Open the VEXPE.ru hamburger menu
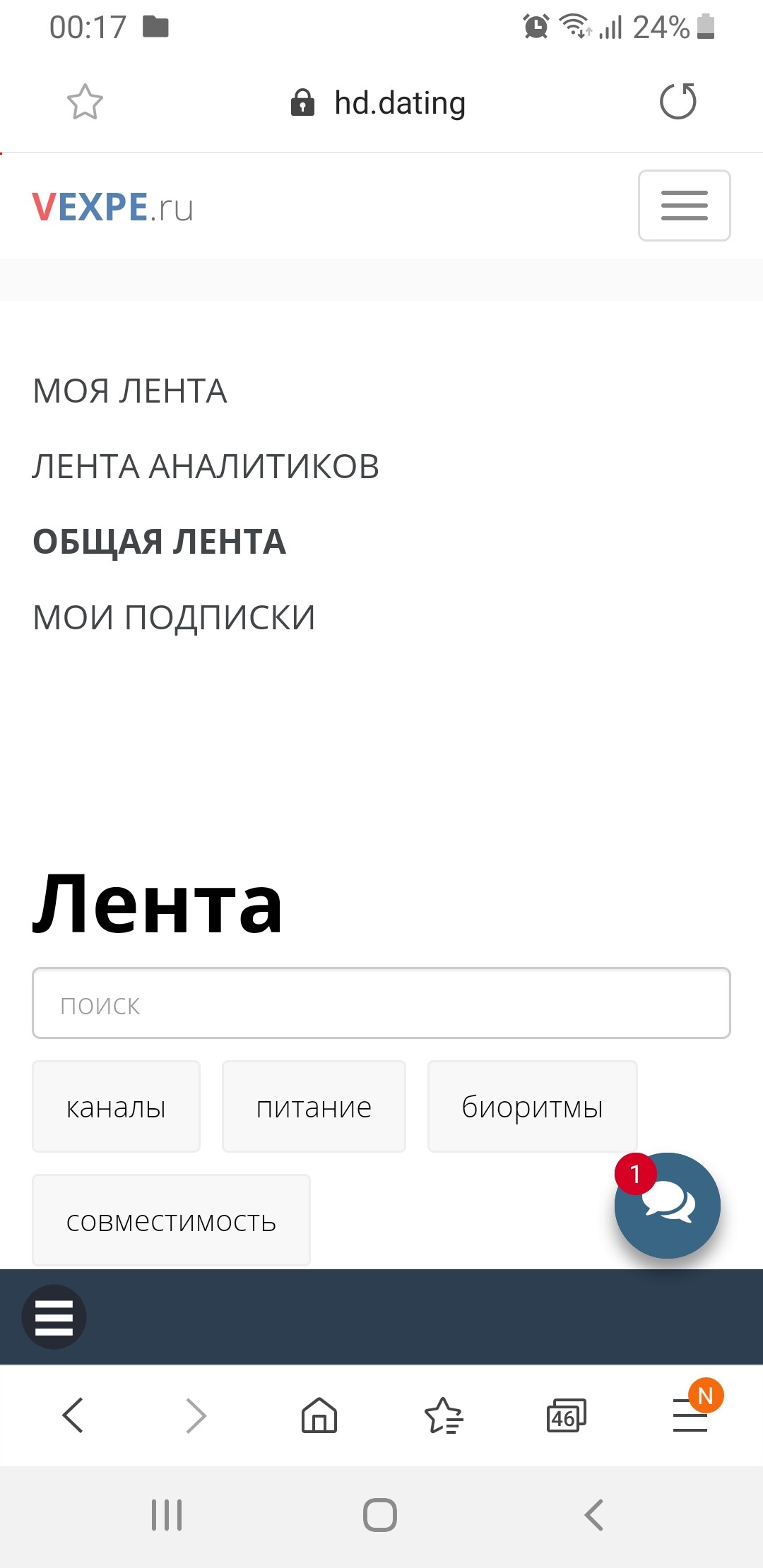The image size is (763, 1568). (684, 206)
